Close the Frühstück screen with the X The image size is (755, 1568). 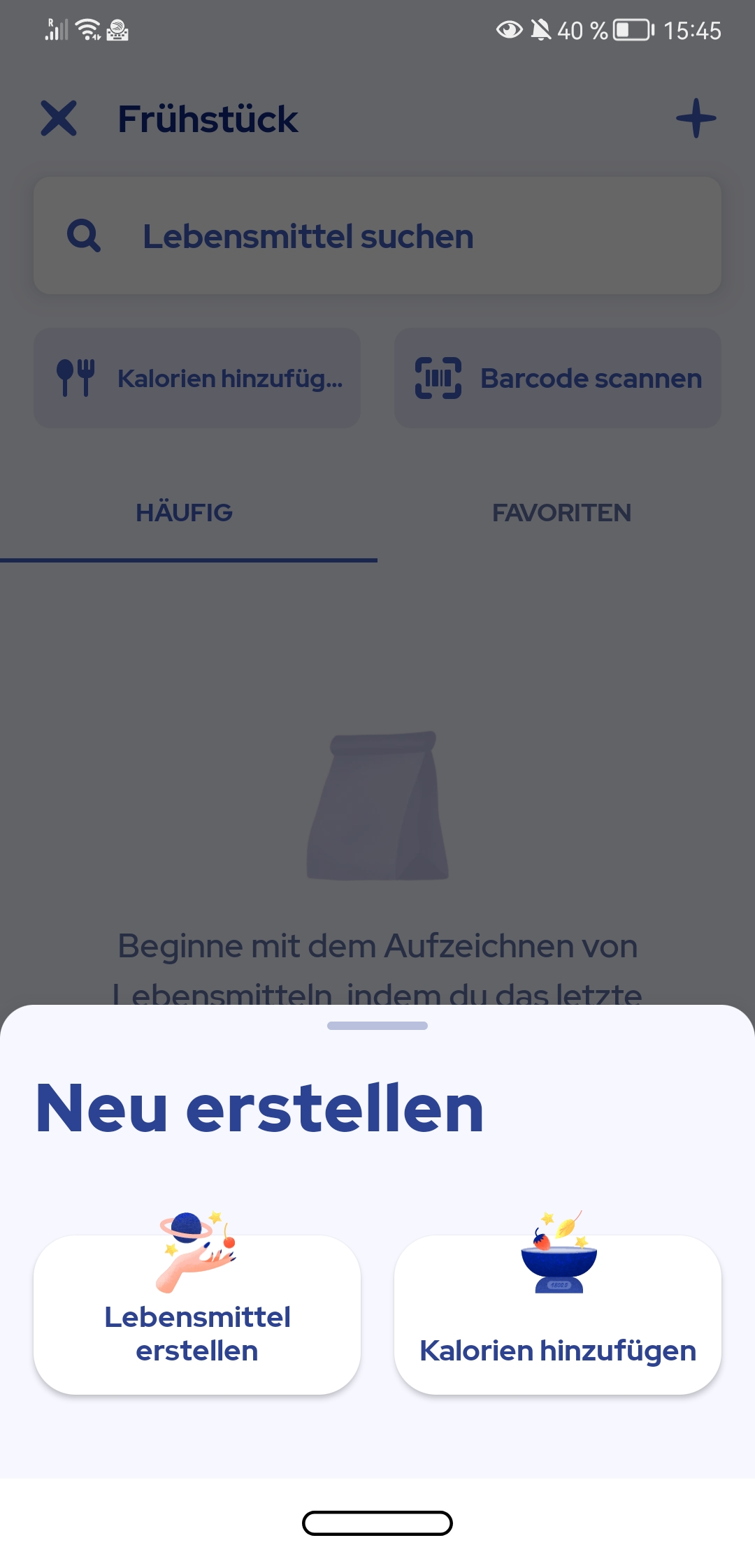pyautogui.click(x=59, y=118)
